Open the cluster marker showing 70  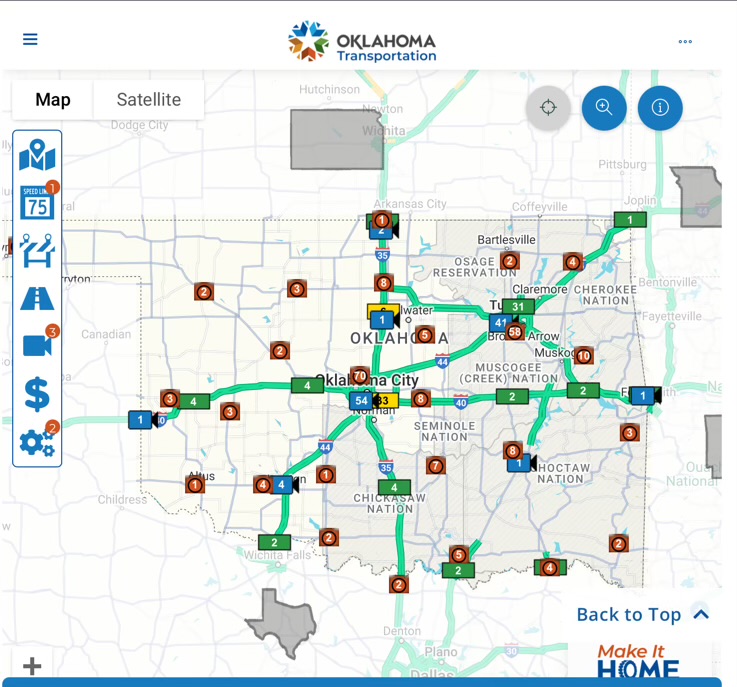360,376
